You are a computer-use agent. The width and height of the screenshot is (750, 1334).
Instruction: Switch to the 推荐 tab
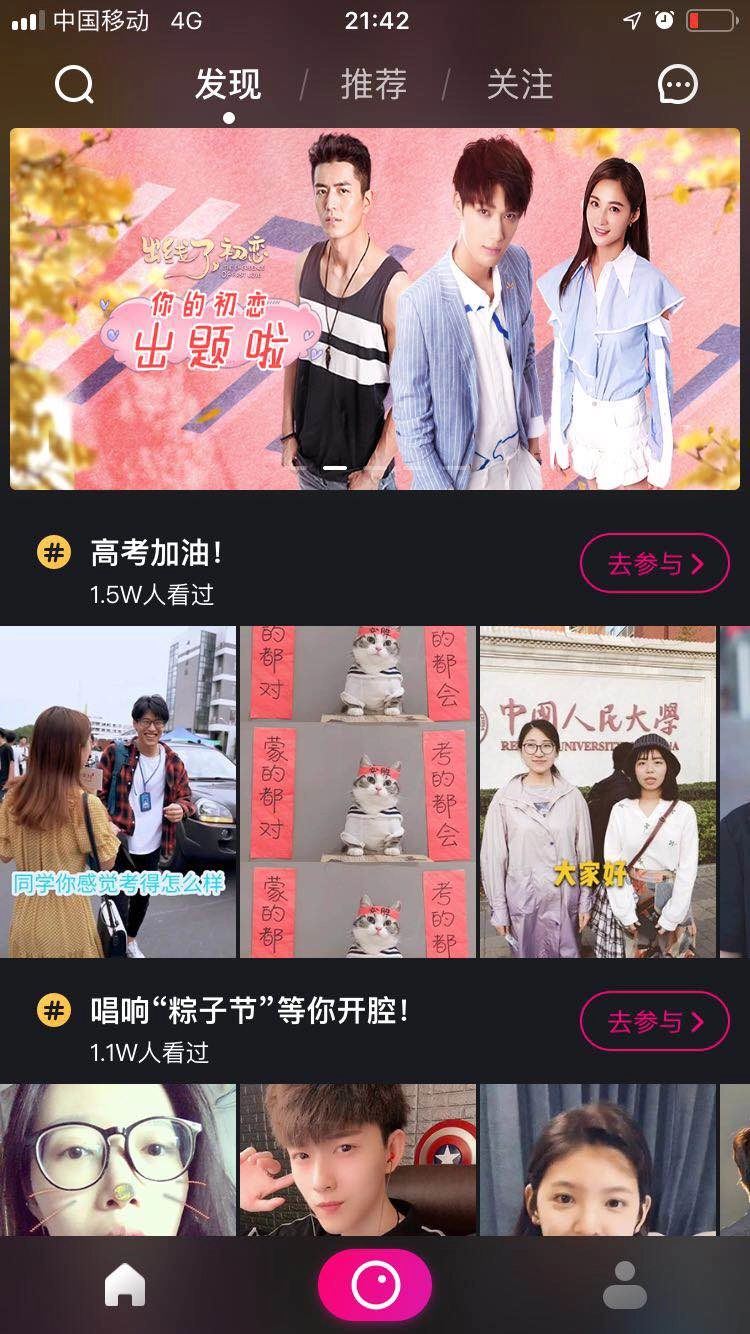click(x=373, y=85)
